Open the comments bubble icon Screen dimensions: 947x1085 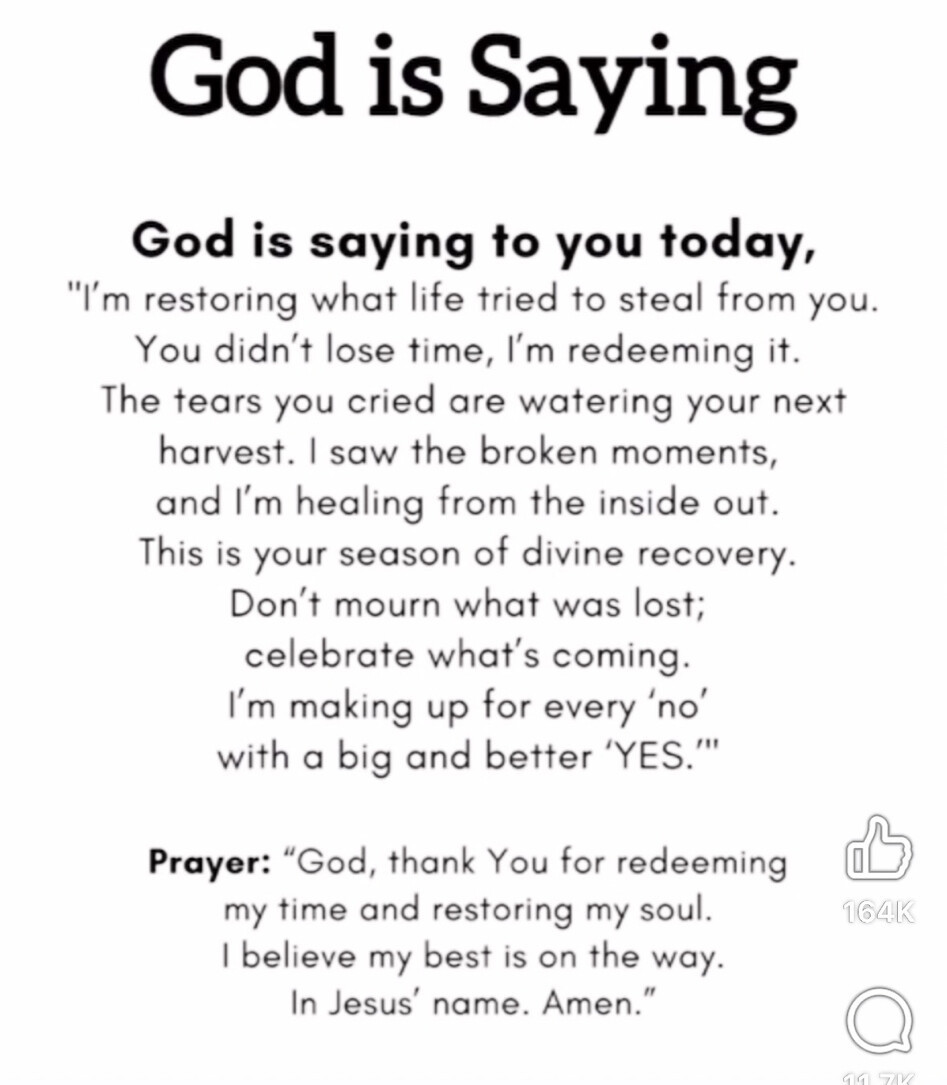point(879,1023)
